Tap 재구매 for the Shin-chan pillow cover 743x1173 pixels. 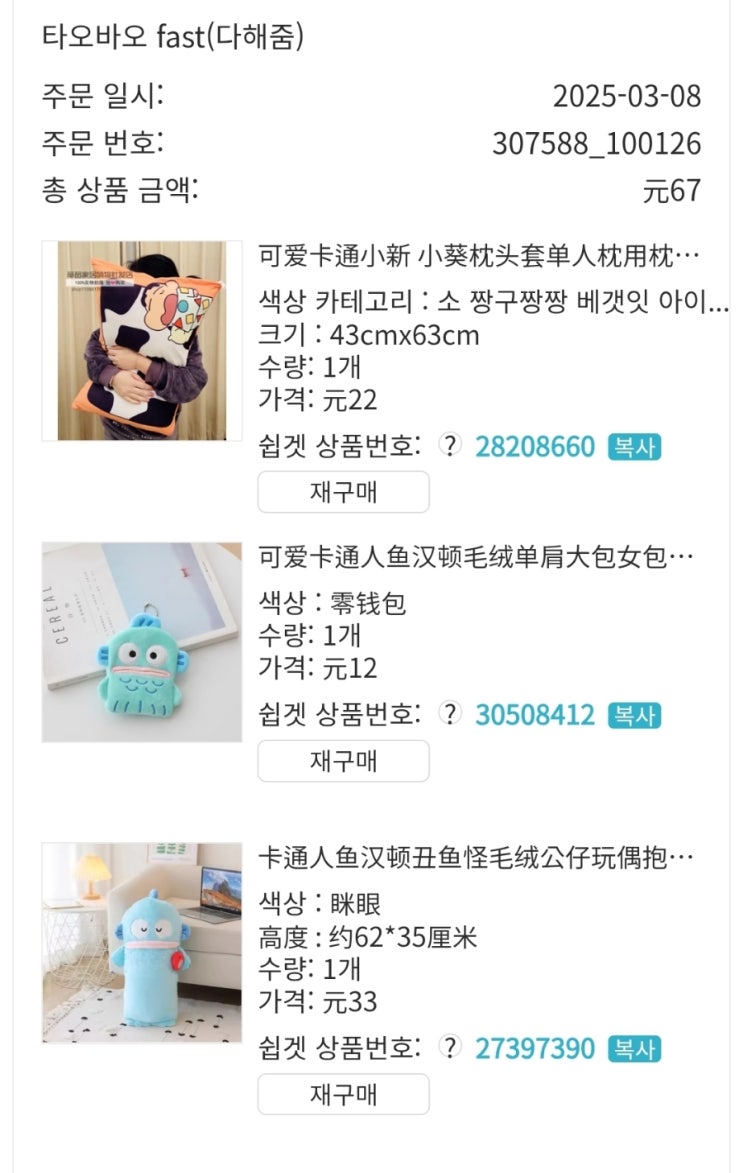343,491
